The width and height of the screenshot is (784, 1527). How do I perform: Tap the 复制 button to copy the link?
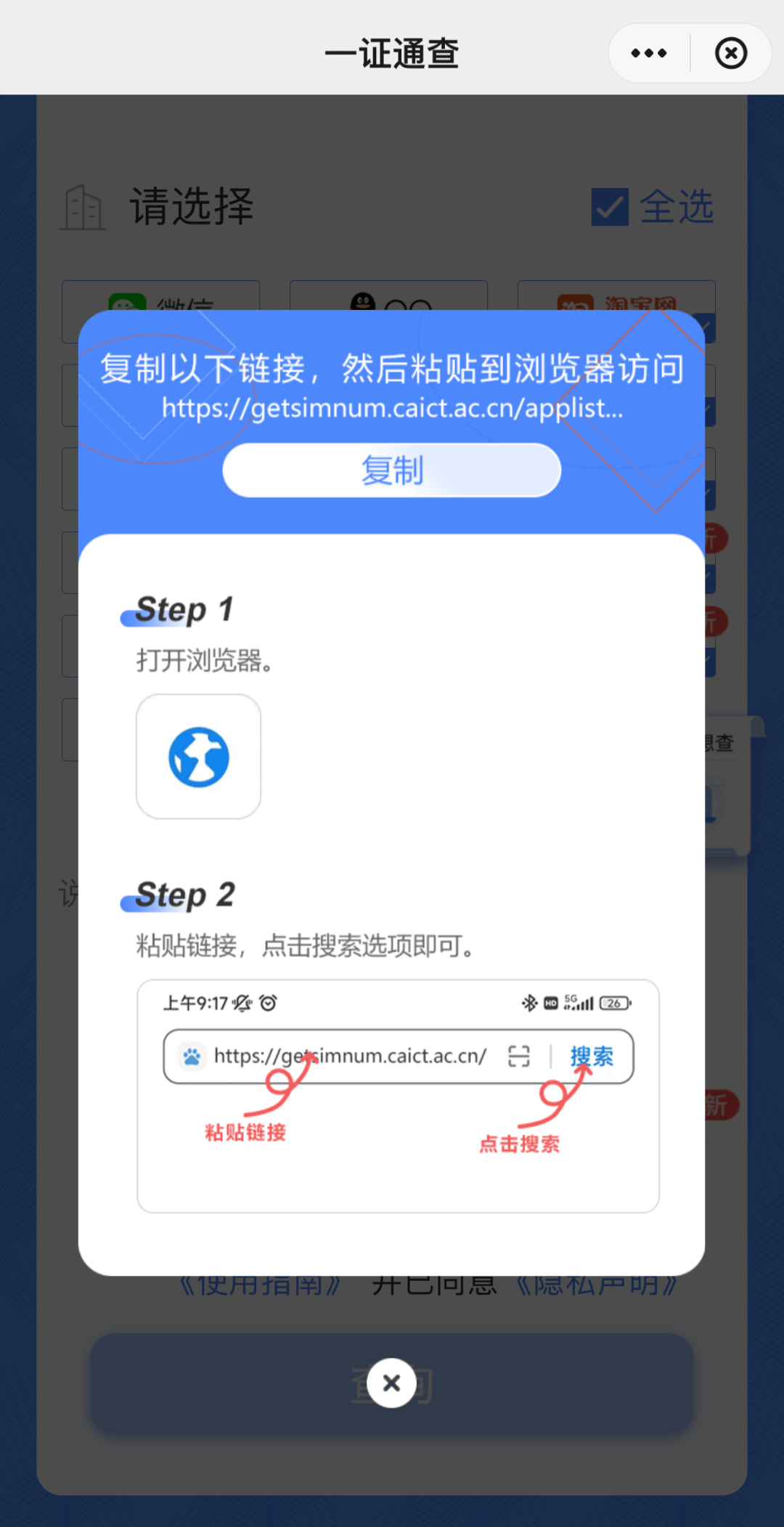(391, 471)
